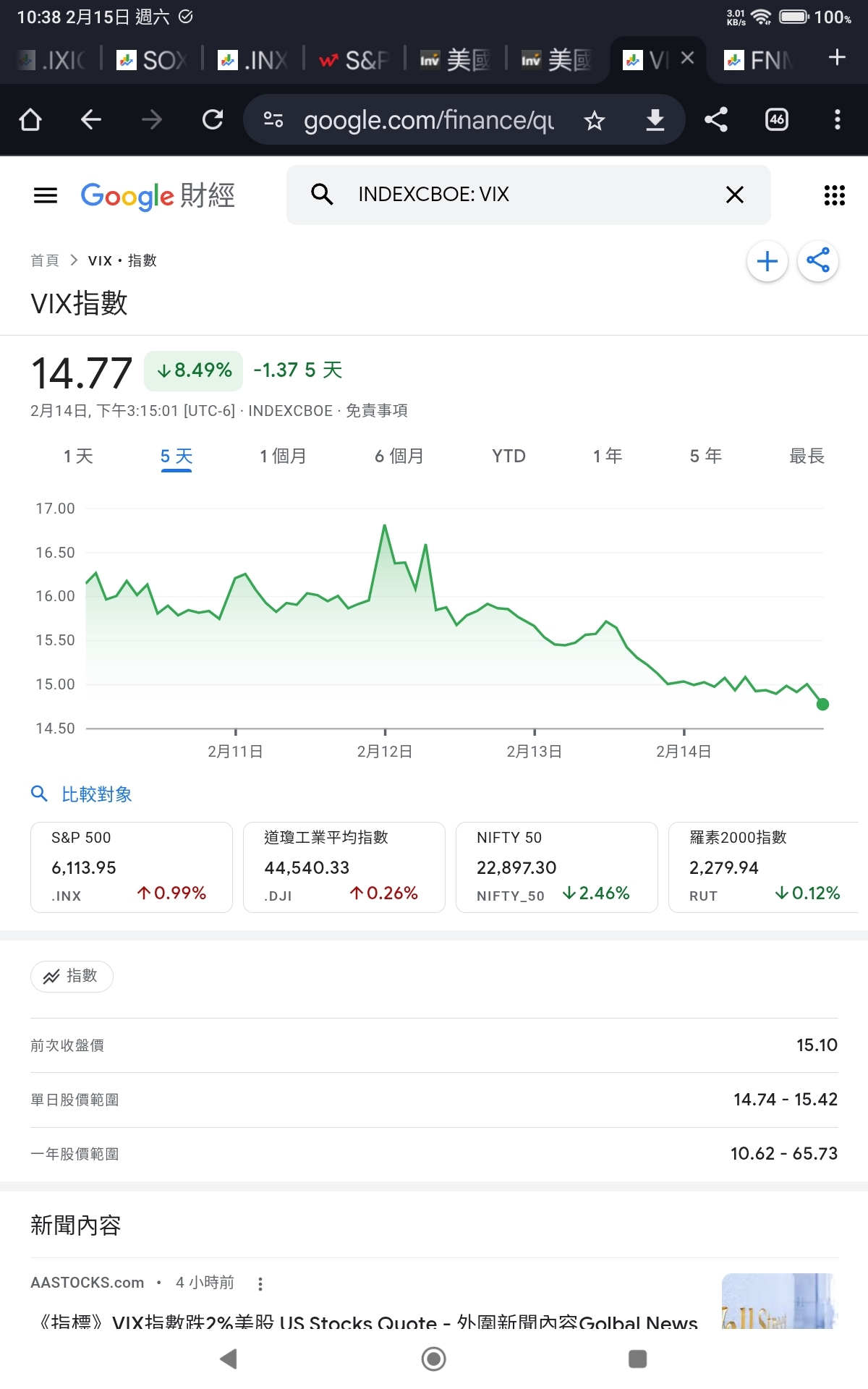
Task: Open the Google Finance hamburger menu
Action: point(45,195)
